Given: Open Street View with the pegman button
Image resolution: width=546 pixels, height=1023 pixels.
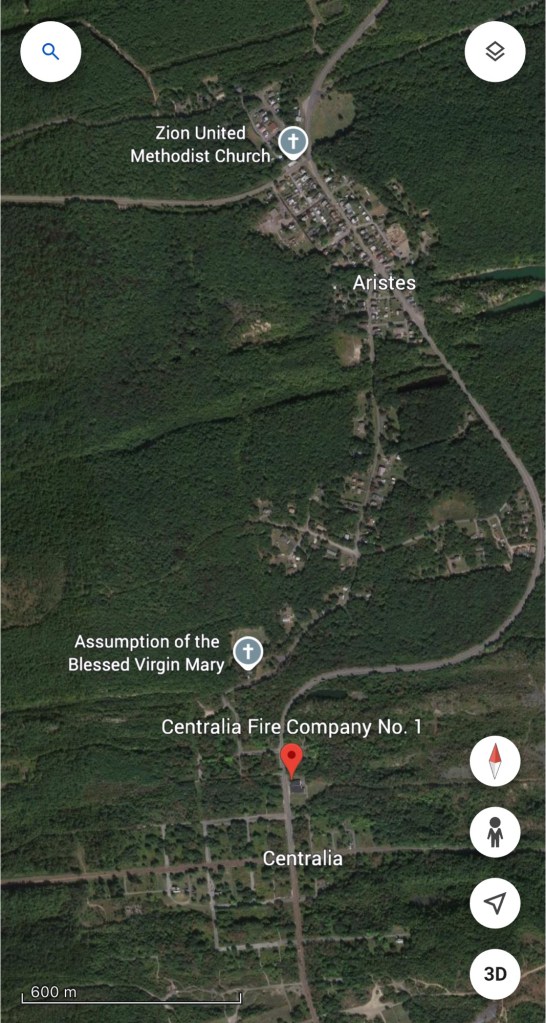Looking at the screenshot, I should [x=495, y=832].
